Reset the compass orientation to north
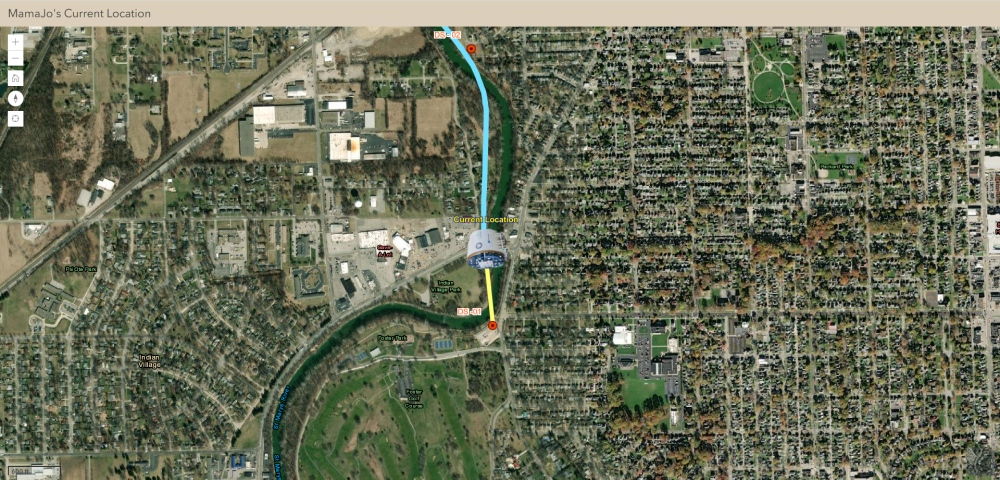This screenshot has width=1000, height=480. tap(15, 98)
